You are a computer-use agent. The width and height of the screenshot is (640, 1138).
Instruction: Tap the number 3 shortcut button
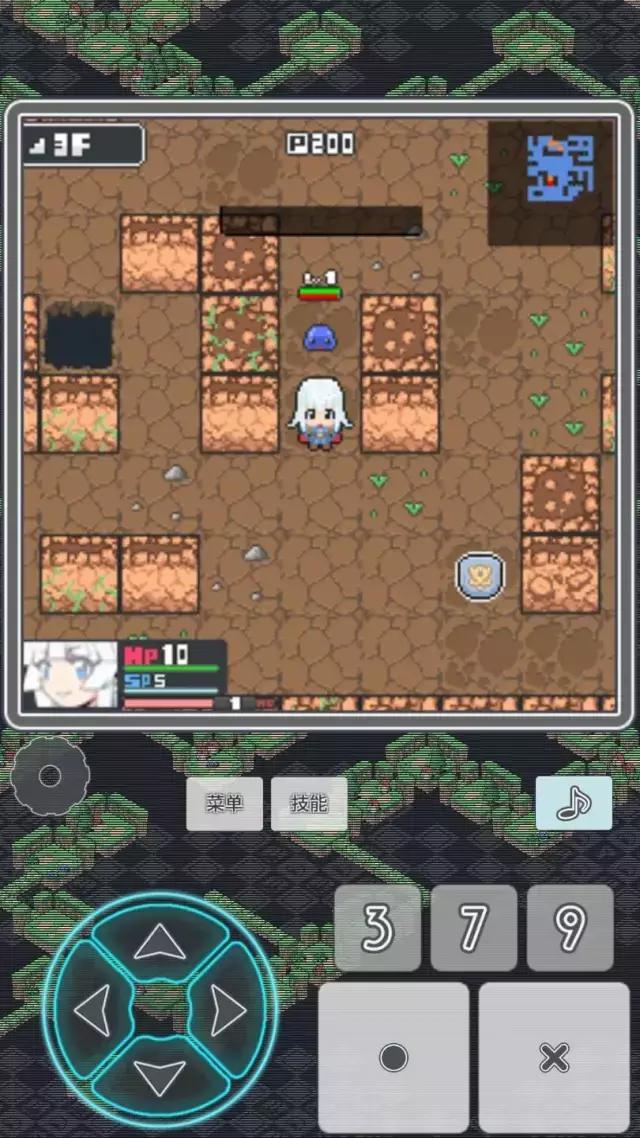click(x=377, y=928)
